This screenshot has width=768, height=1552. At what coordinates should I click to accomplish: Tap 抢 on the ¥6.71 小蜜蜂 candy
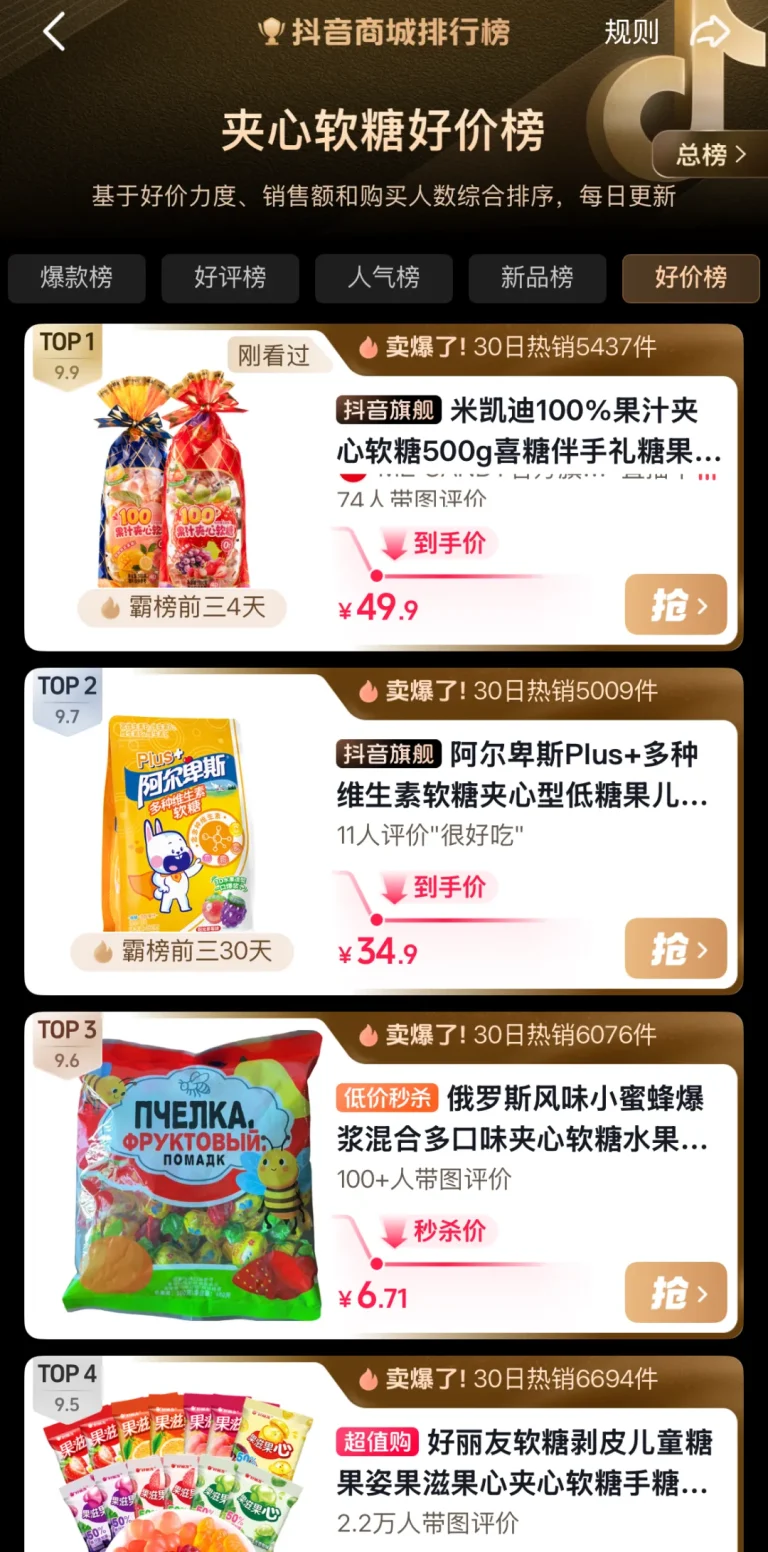pos(676,1292)
